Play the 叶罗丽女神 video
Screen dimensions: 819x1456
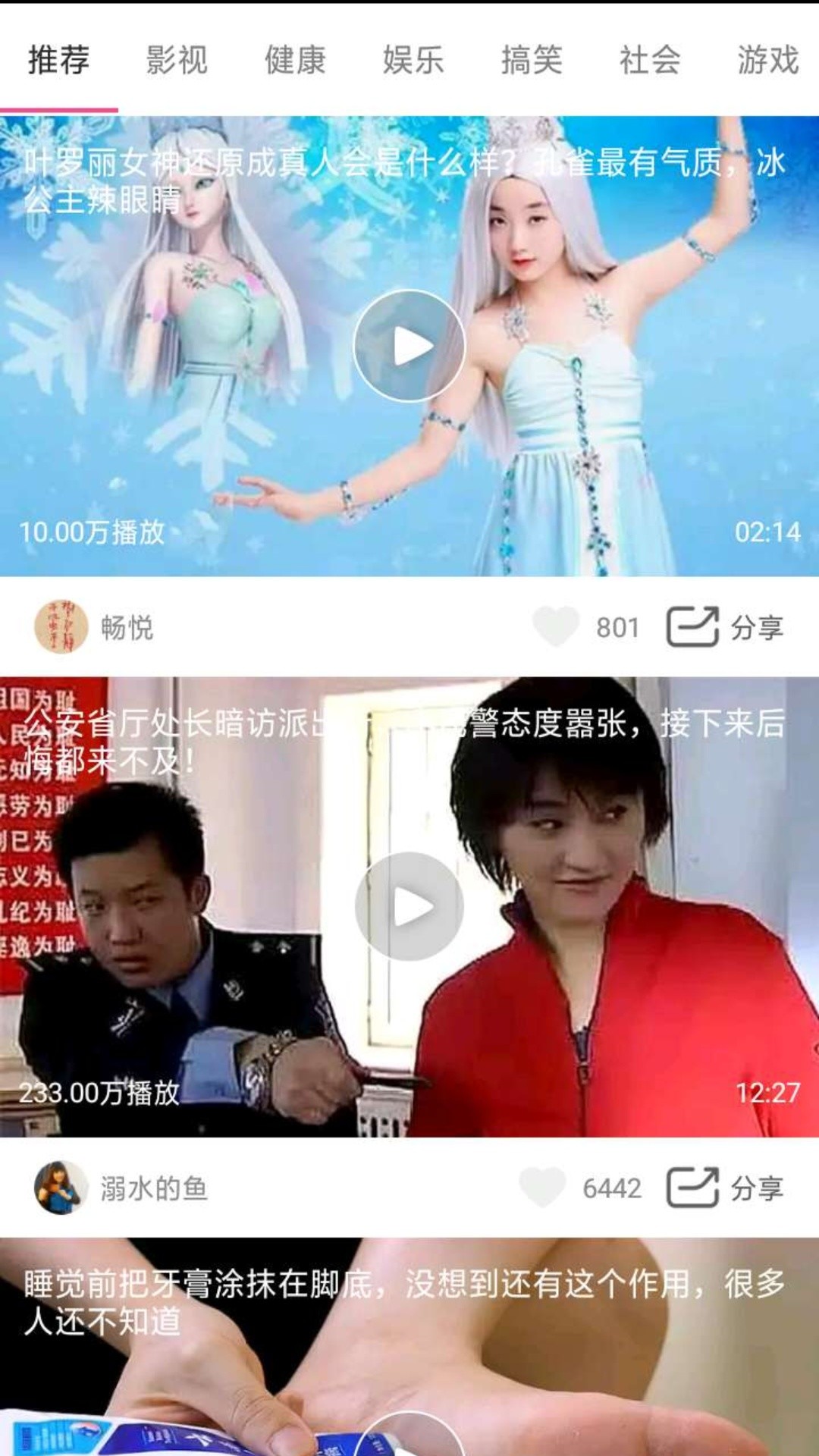[409, 345]
